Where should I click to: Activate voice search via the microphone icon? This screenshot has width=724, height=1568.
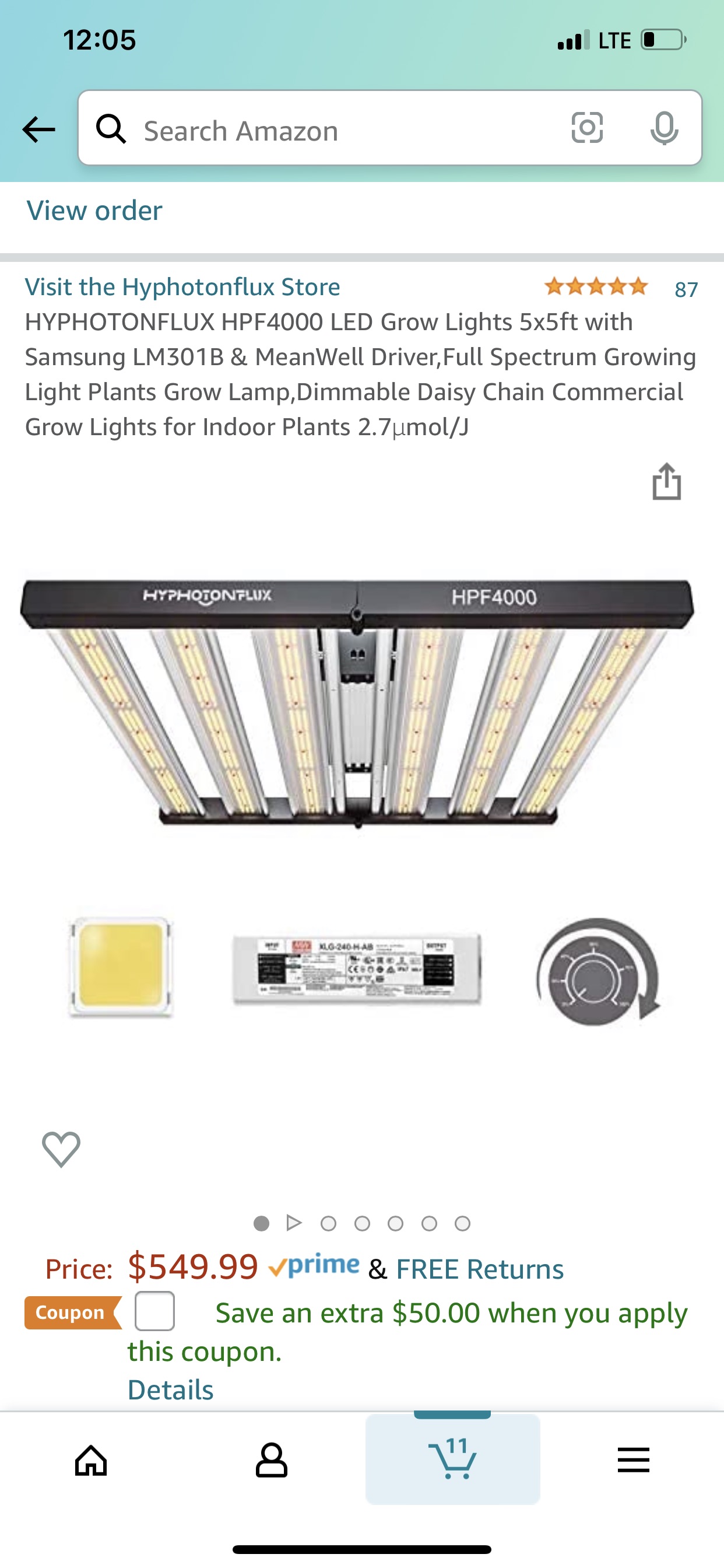click(665, 129)
